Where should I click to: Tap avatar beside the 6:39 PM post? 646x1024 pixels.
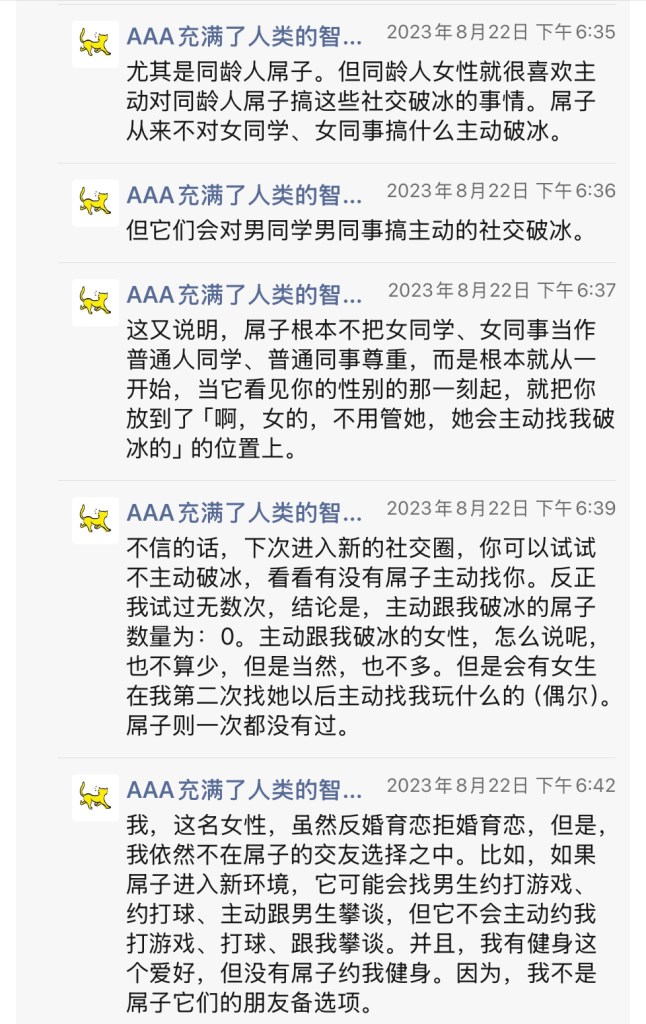95,521
